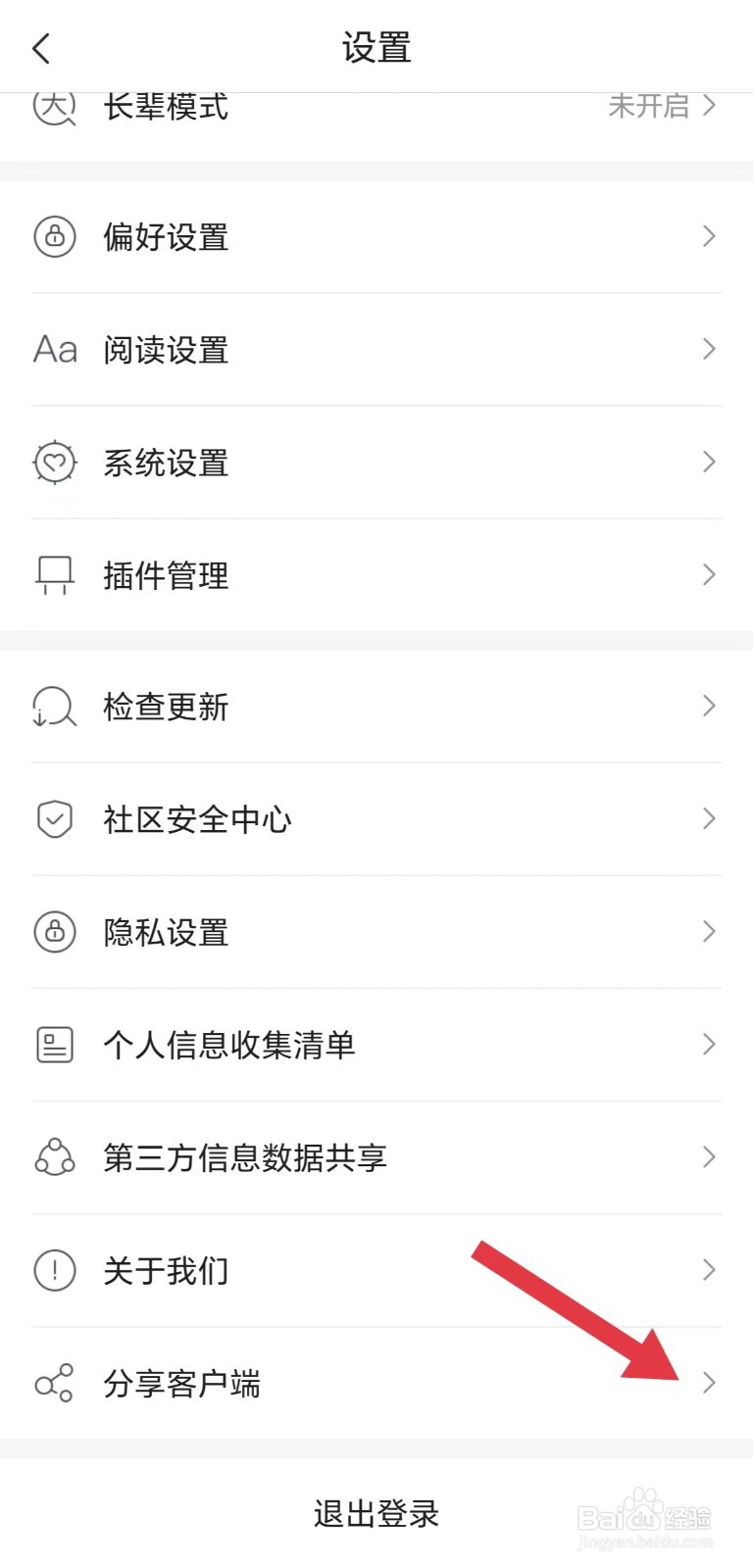The width and height of the screenshot is (753, 1568).
Task: Tap the padlock icon next to 隐私设置
Action: (54, 932)
